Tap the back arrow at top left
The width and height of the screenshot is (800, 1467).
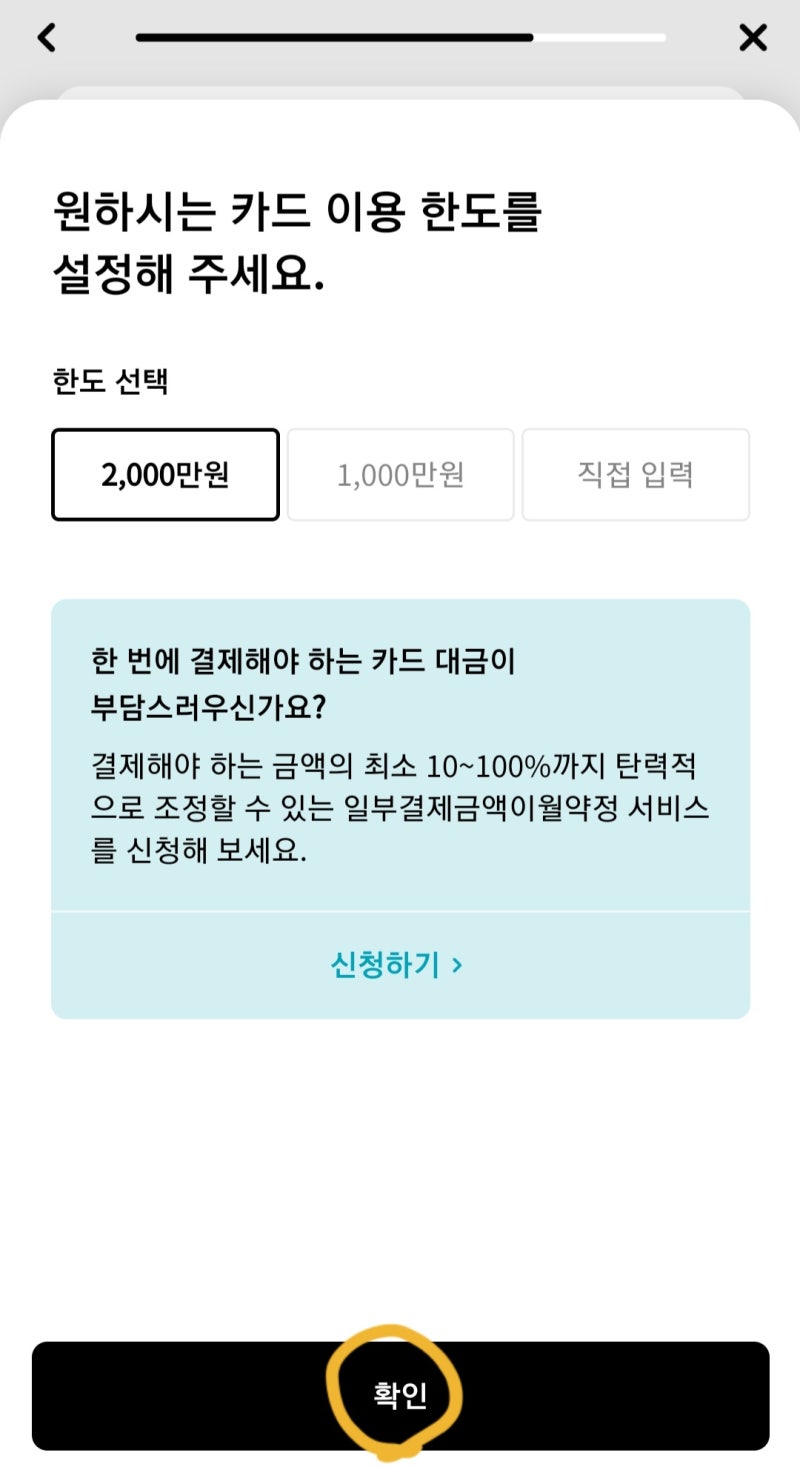tap(46, 37)
